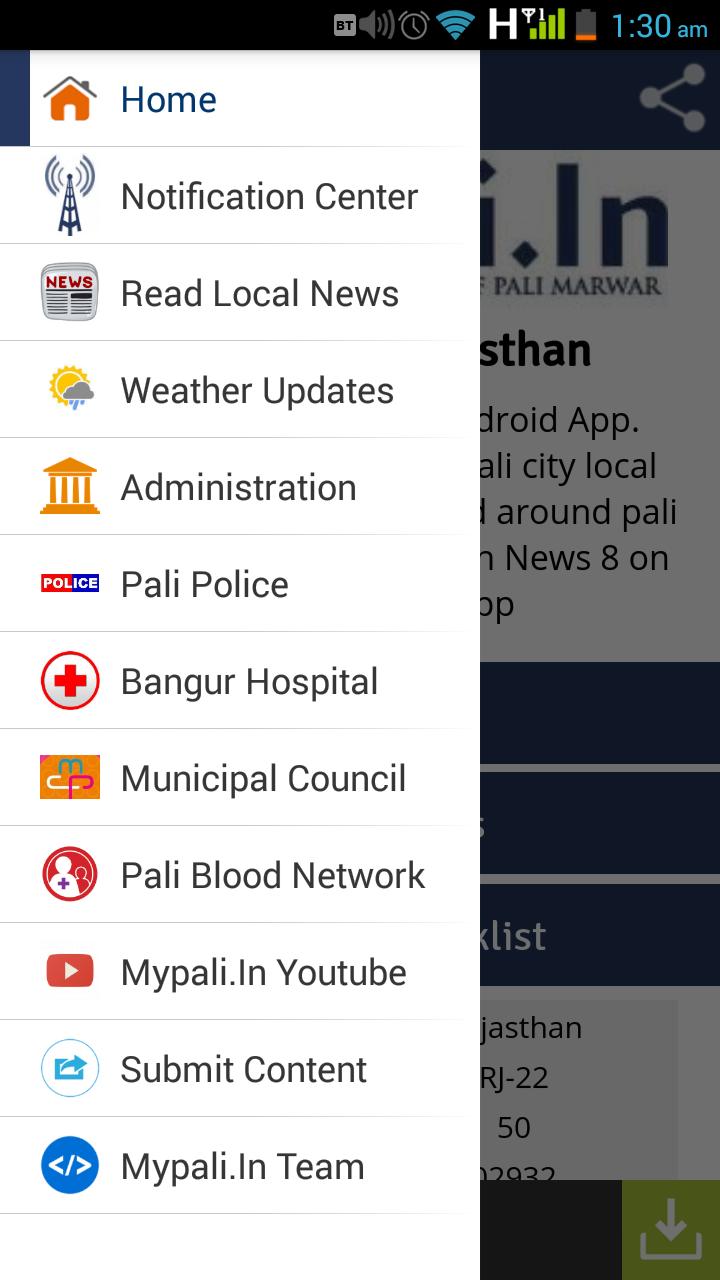Image resolution: width=720 pixels, height=1280 pixels.
Task: View Mypali.In Team
Action: (x=240, y=1166)
